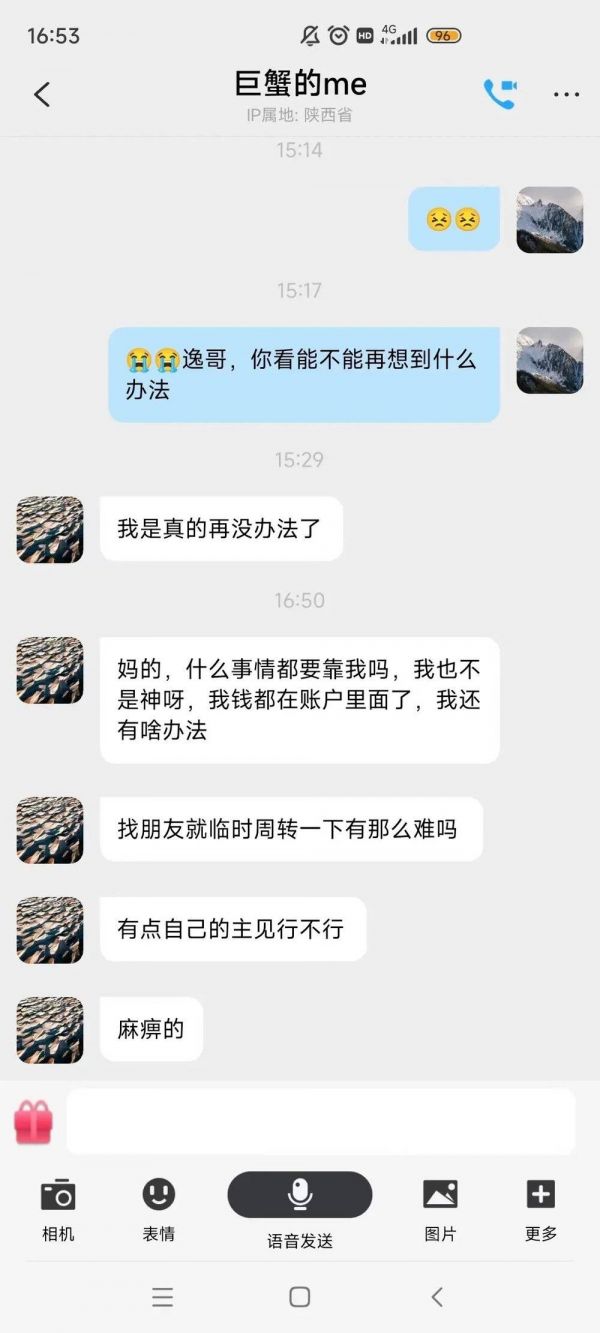Screen dimensions: 600x1333
Task: Tap the message text input field
Action: pyautogui.click(x=320, y=1121)
